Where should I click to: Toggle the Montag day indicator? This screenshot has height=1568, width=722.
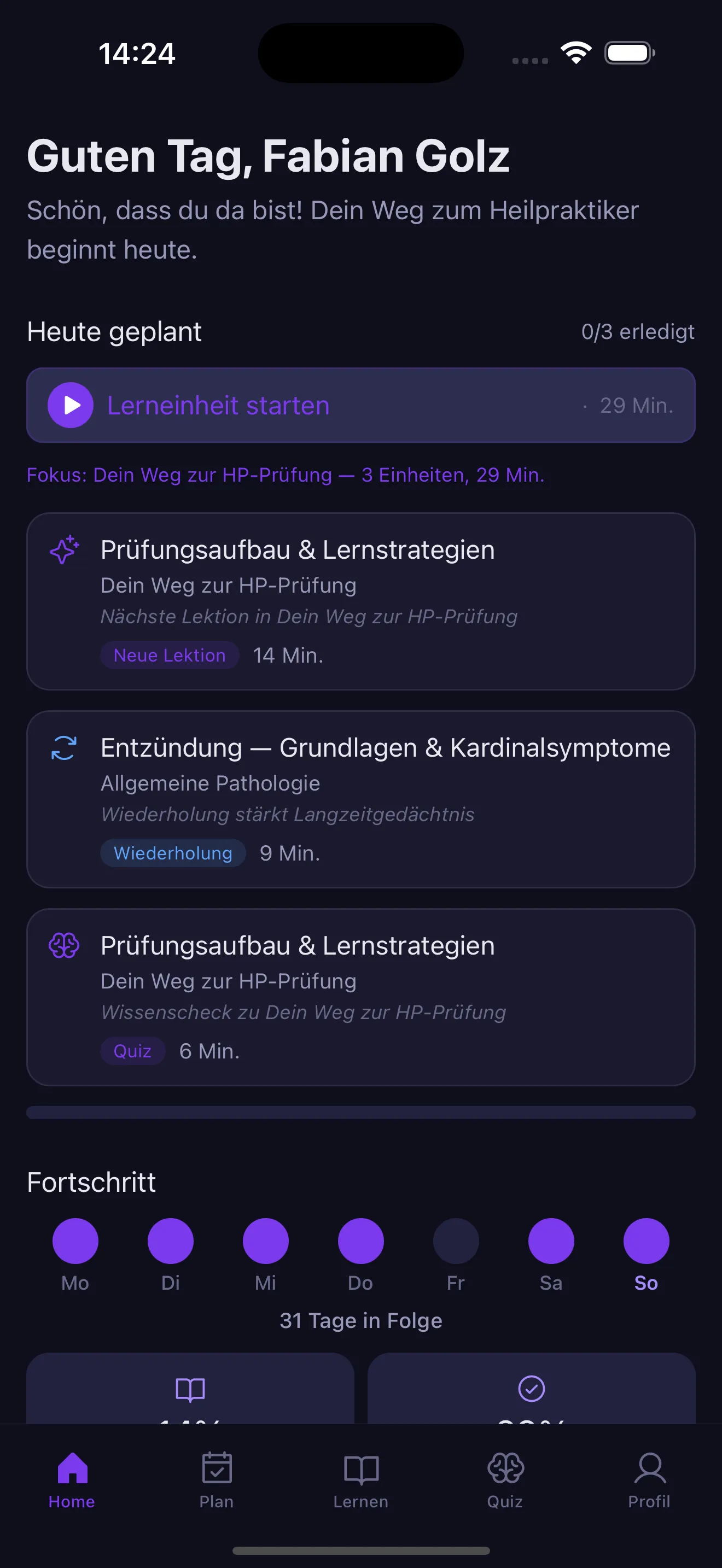point(75,1240)
